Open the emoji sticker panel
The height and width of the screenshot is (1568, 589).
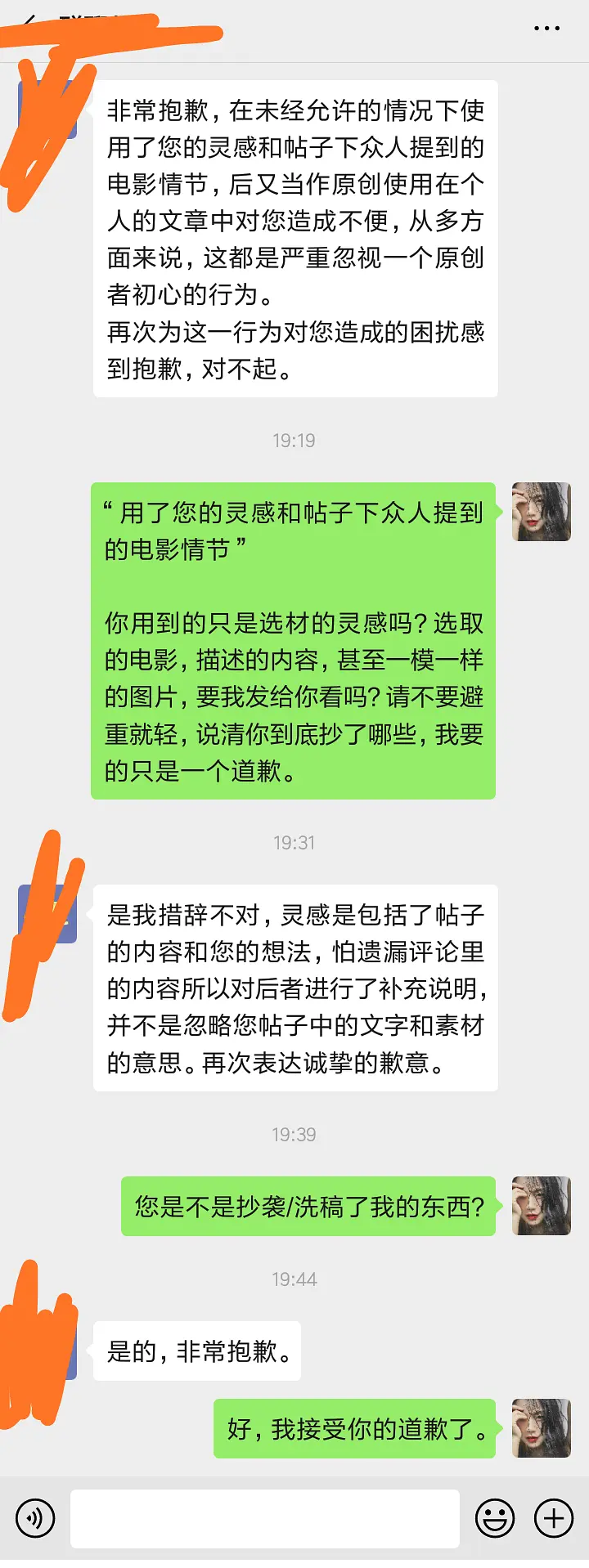coord(495,1519)
